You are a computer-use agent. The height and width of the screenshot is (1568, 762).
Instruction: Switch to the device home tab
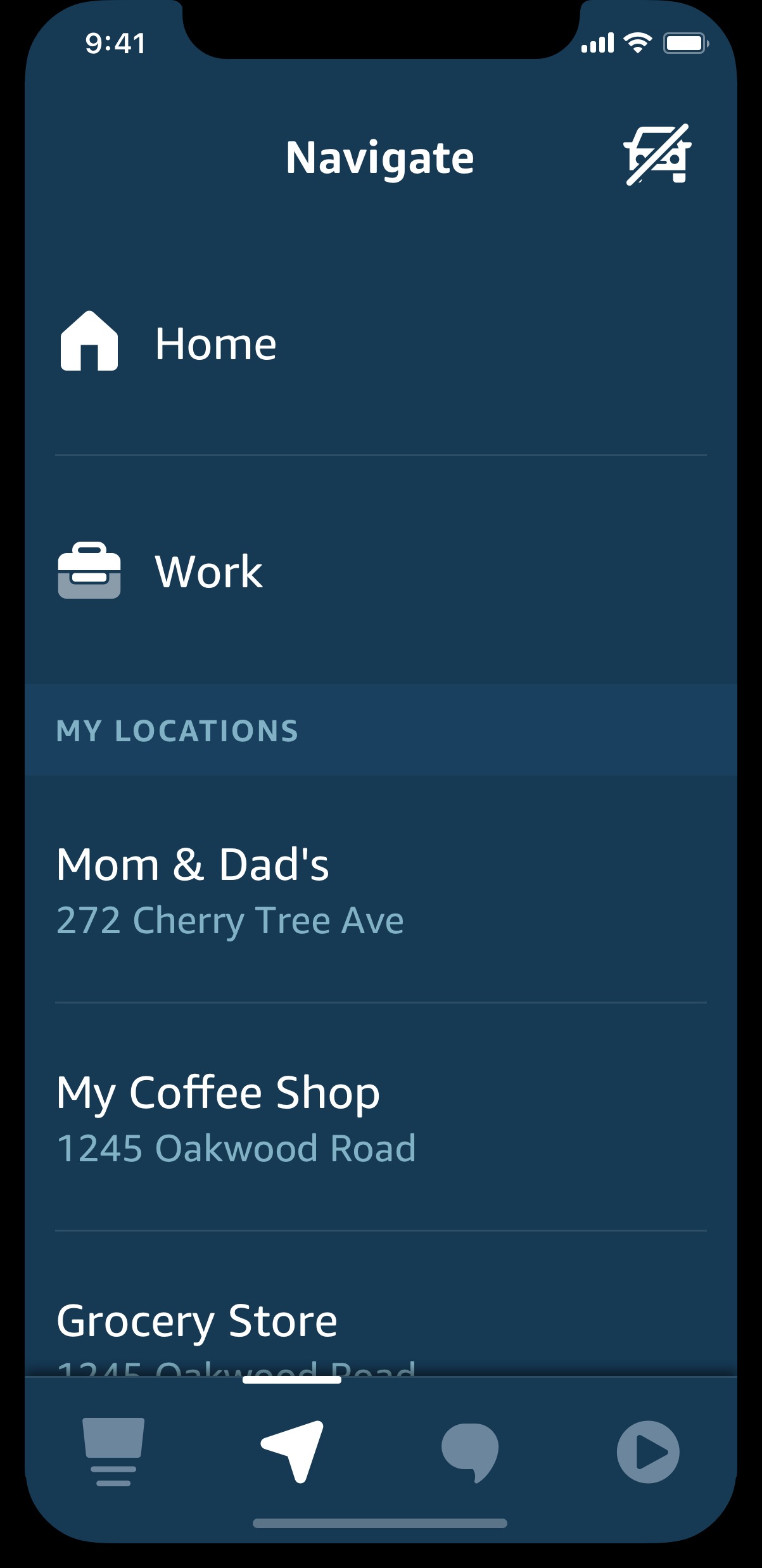pos(113,1451)
